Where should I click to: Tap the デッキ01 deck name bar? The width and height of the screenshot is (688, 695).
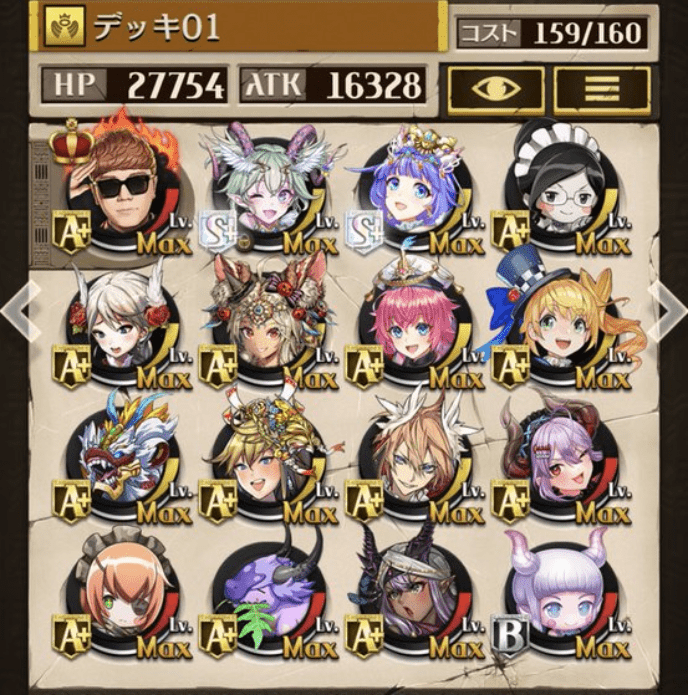click(240, 27)
